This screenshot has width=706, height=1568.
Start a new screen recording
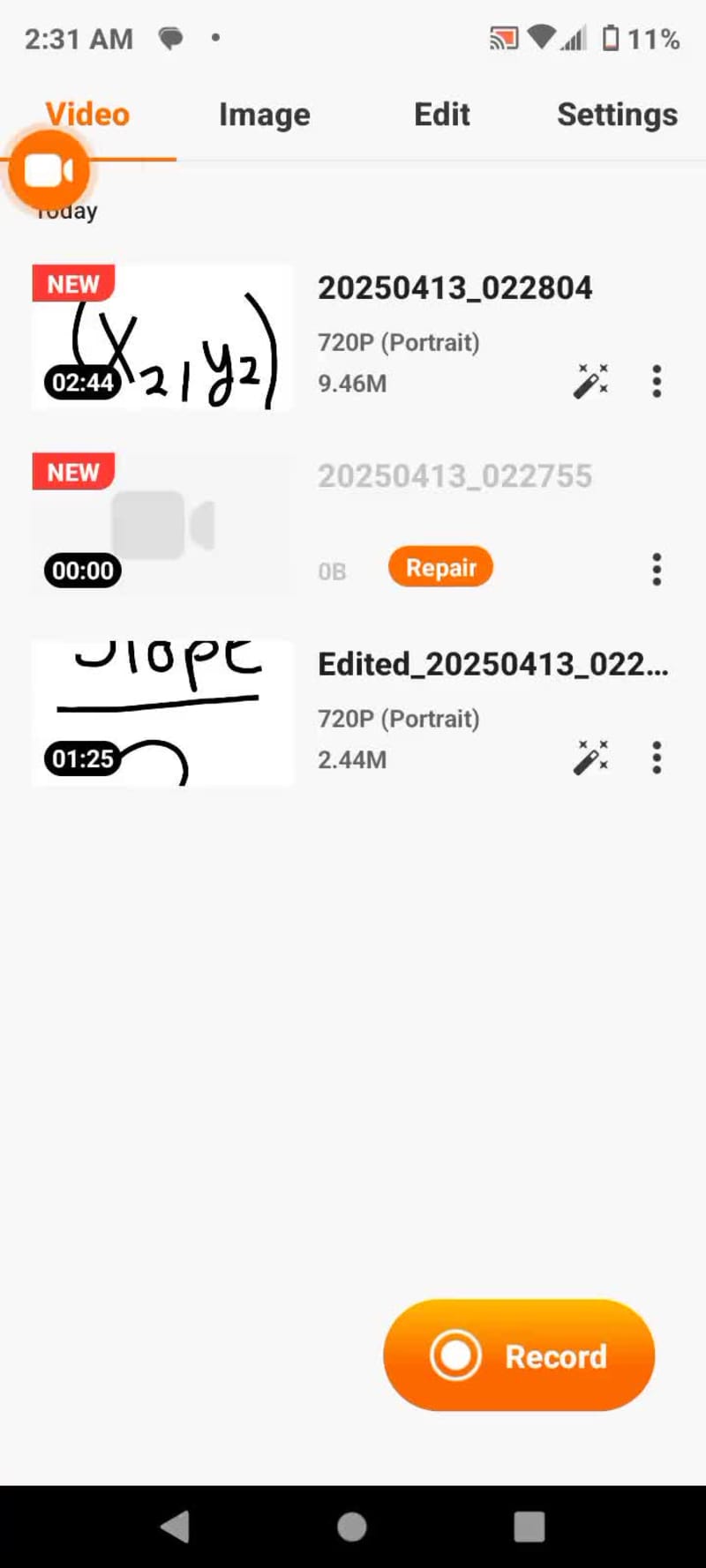click(x=519, y=1355)
